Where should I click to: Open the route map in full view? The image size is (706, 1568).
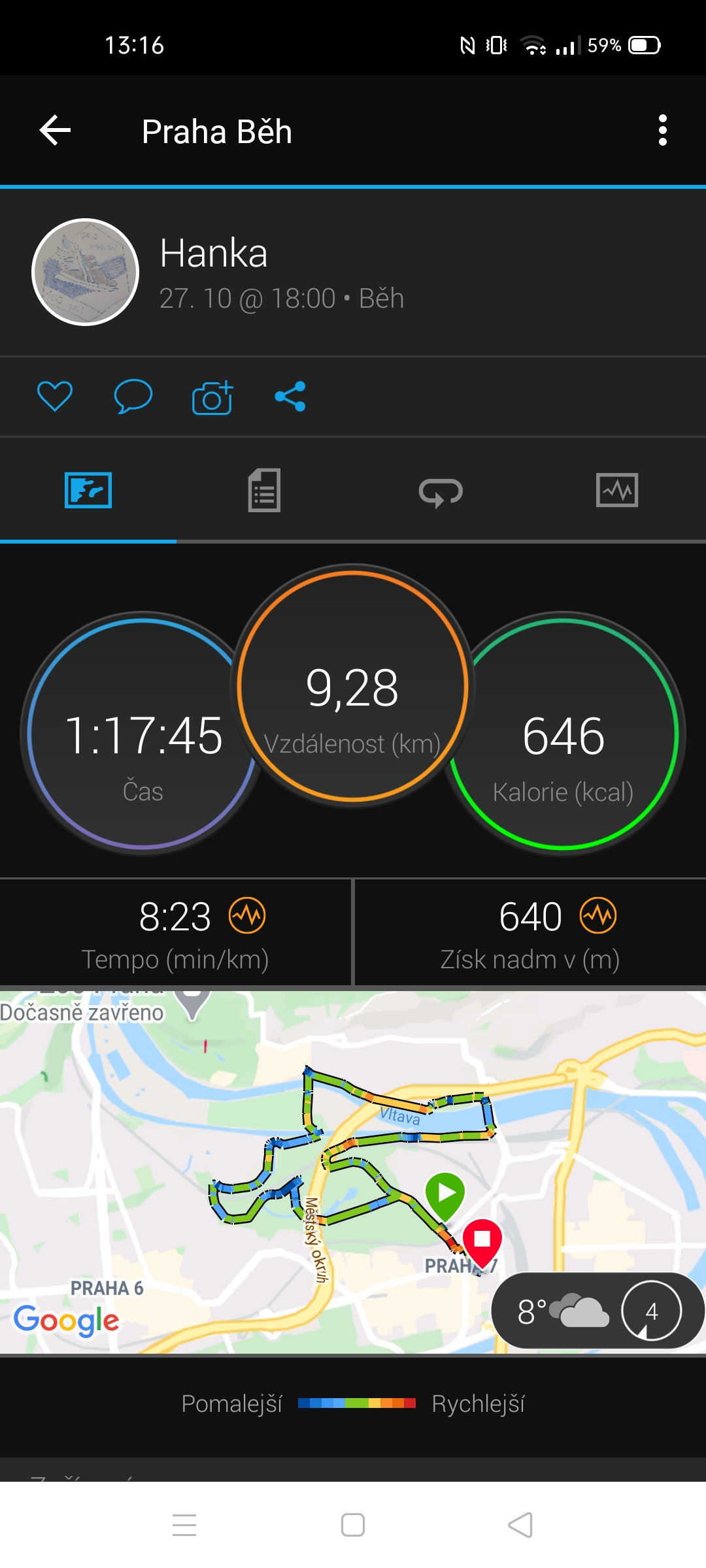(x=353, y=1171)
